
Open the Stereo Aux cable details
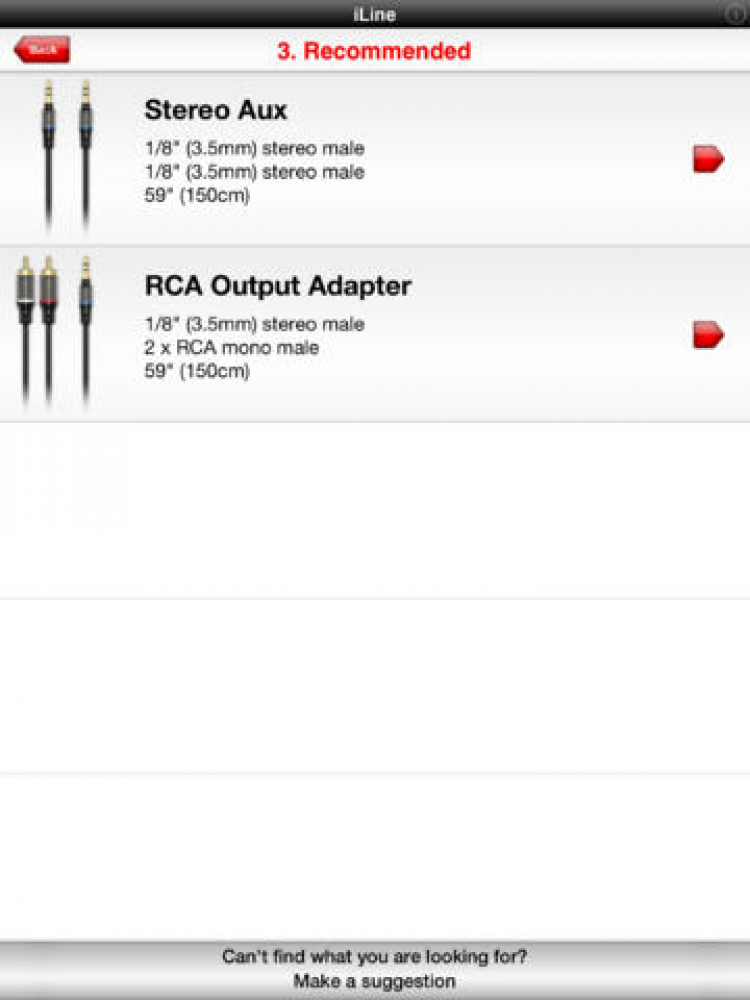[x=708, y=159]
